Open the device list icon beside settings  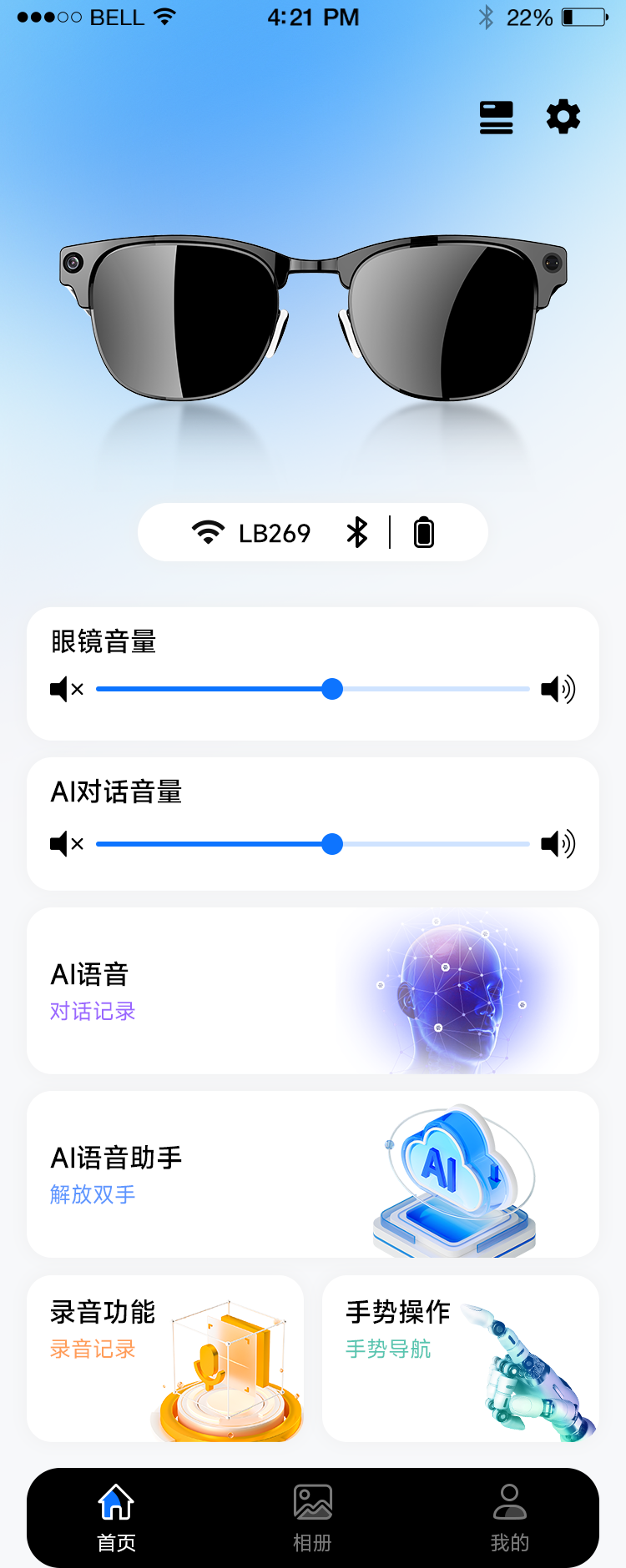pyautogui.click(x=496, y=118)
